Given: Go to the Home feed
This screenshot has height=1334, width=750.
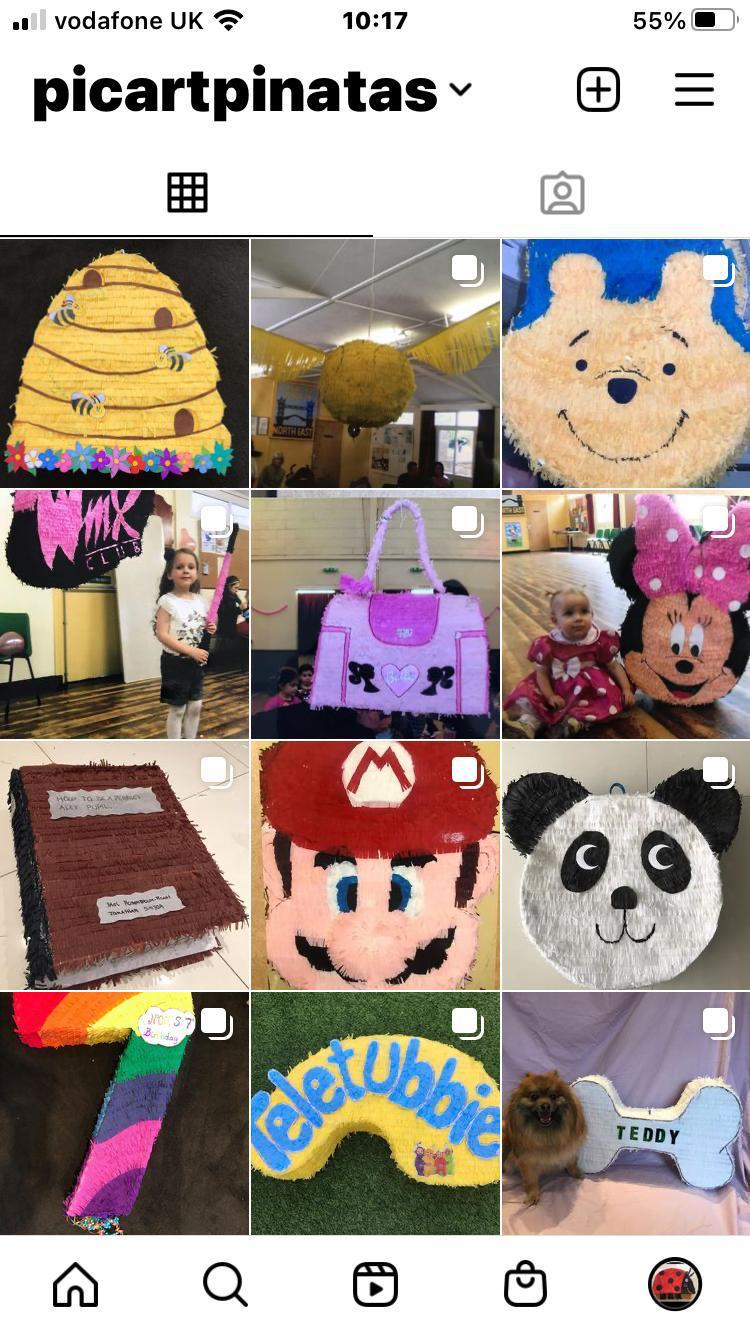Looking at the screenshot, I should point(75,1284).
